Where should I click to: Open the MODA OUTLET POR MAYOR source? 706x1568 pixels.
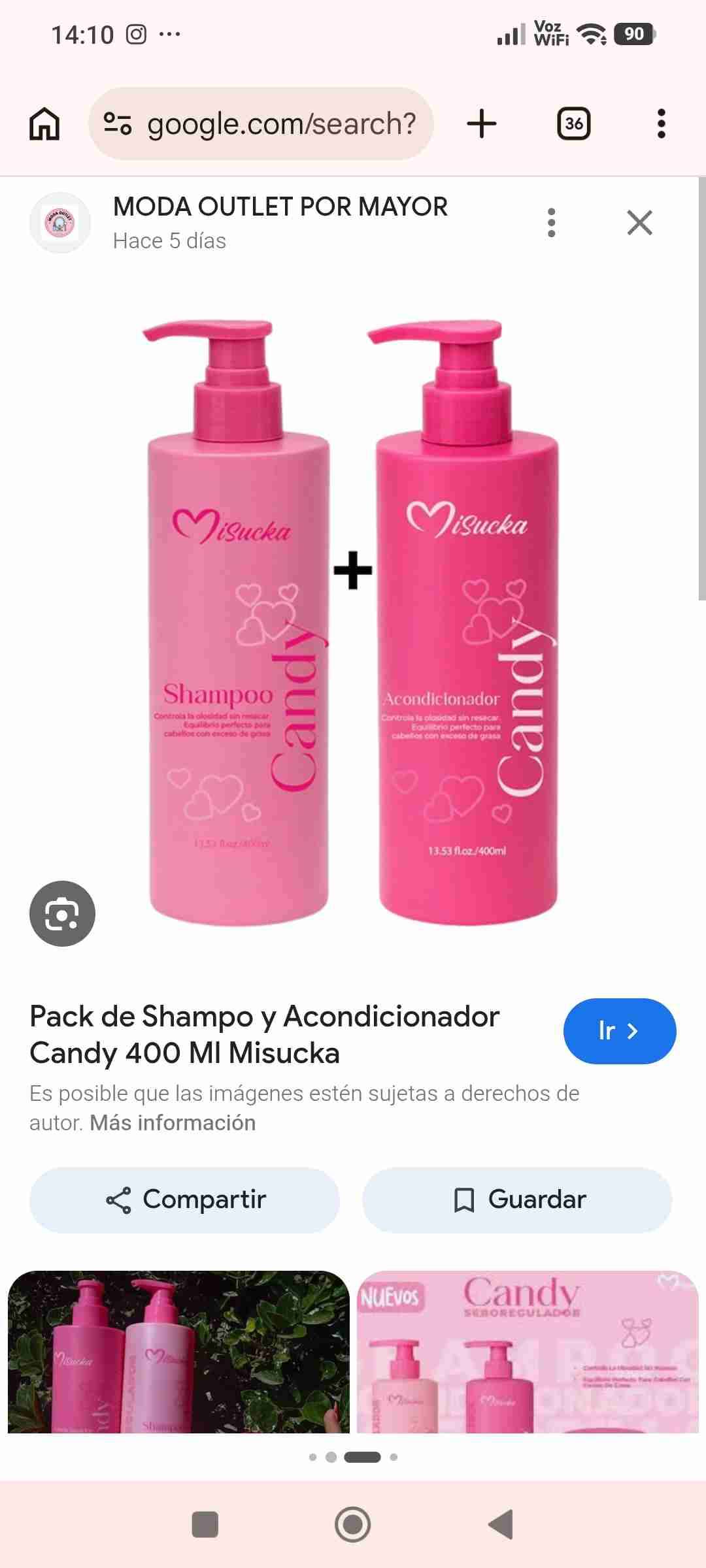click(x=280, y=207)
